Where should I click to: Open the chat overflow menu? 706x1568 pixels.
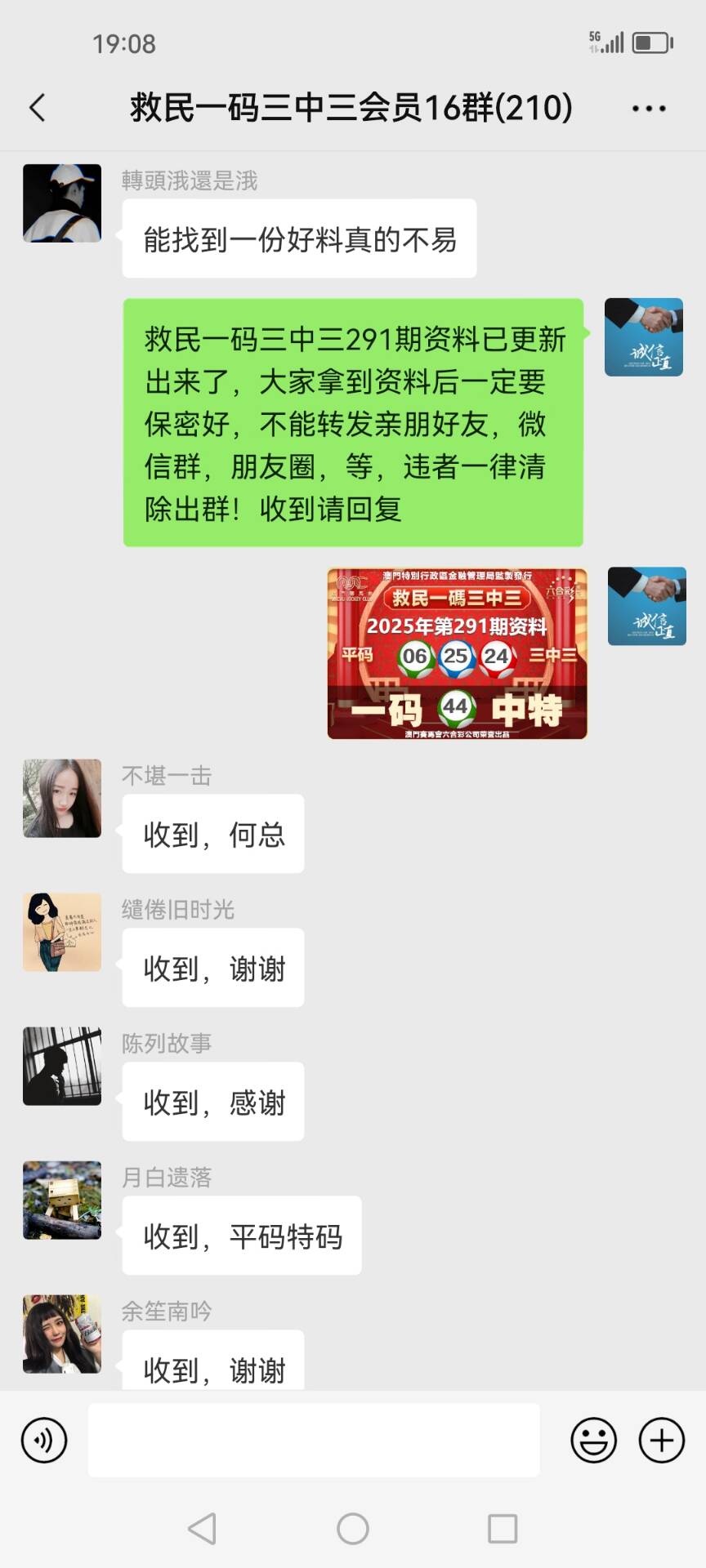(x=649, y=109)
